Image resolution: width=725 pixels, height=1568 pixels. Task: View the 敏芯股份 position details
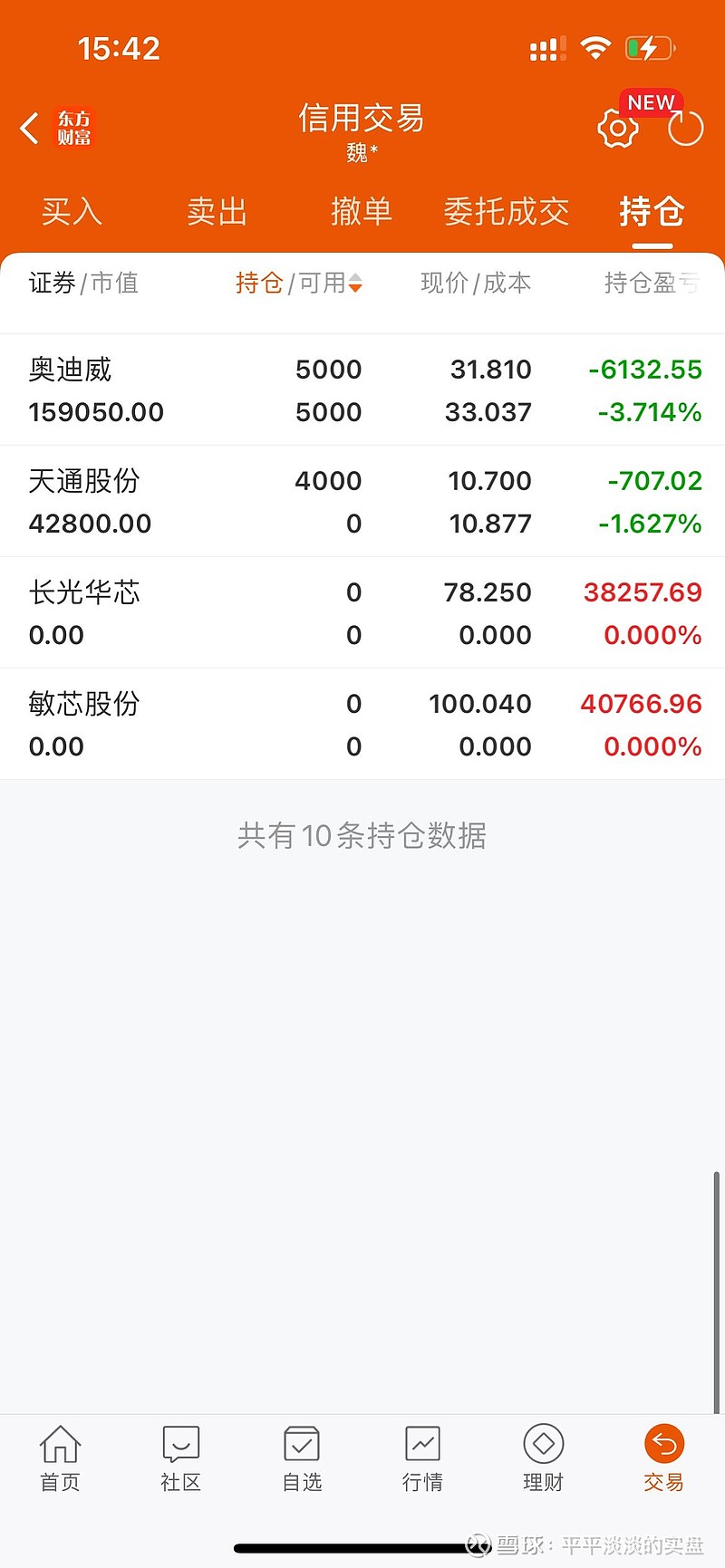[362, 725]
